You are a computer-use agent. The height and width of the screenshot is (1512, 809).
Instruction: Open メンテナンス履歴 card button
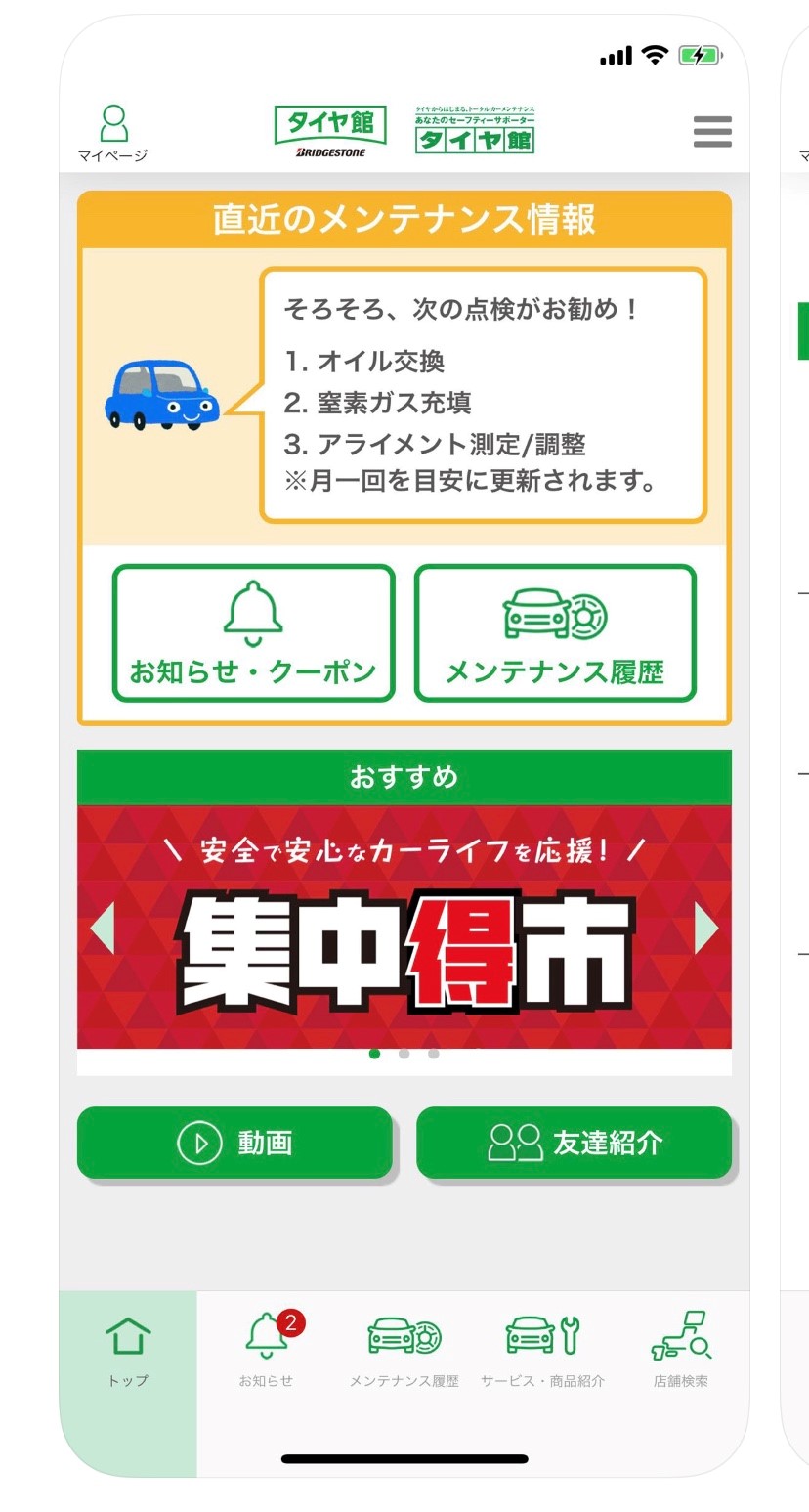555,633
